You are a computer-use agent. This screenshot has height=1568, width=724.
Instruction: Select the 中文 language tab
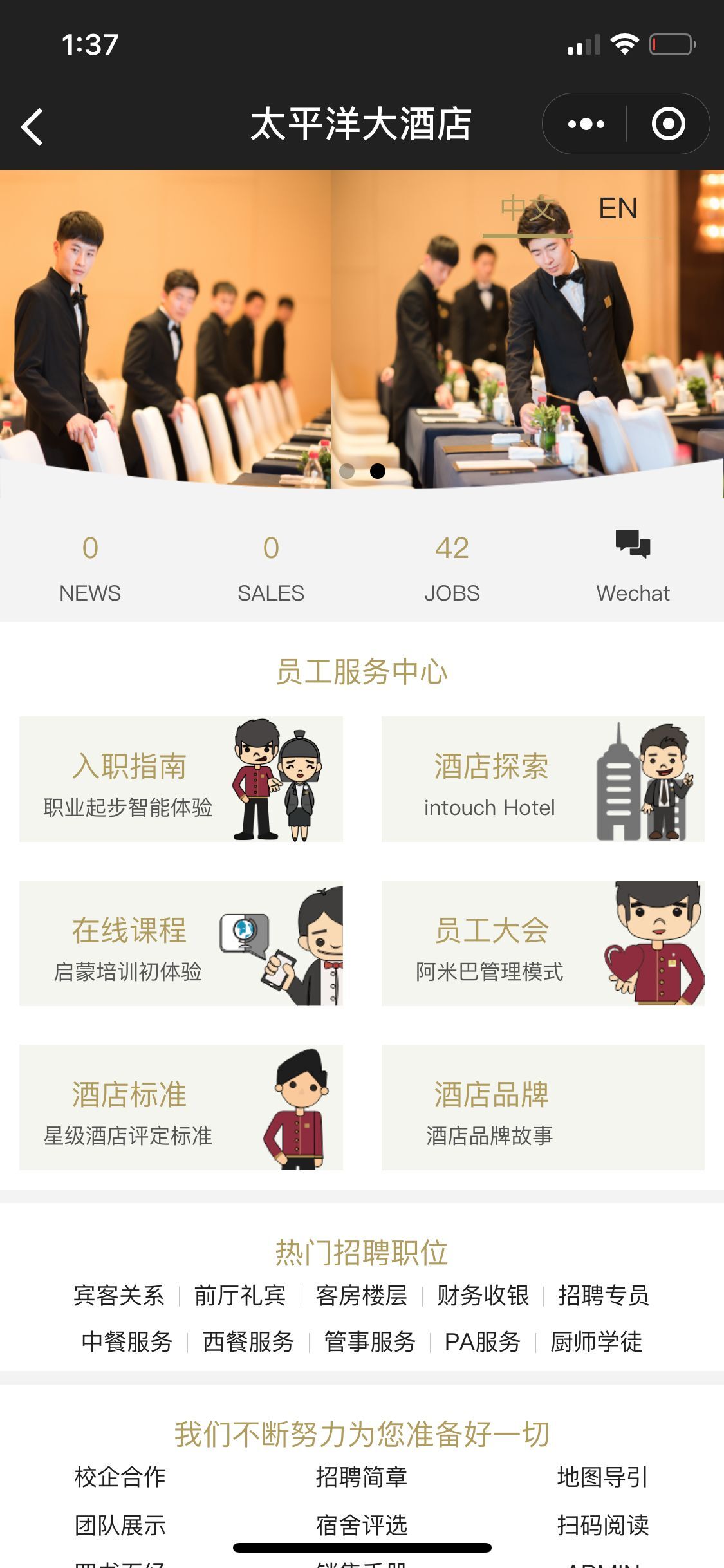527,209
